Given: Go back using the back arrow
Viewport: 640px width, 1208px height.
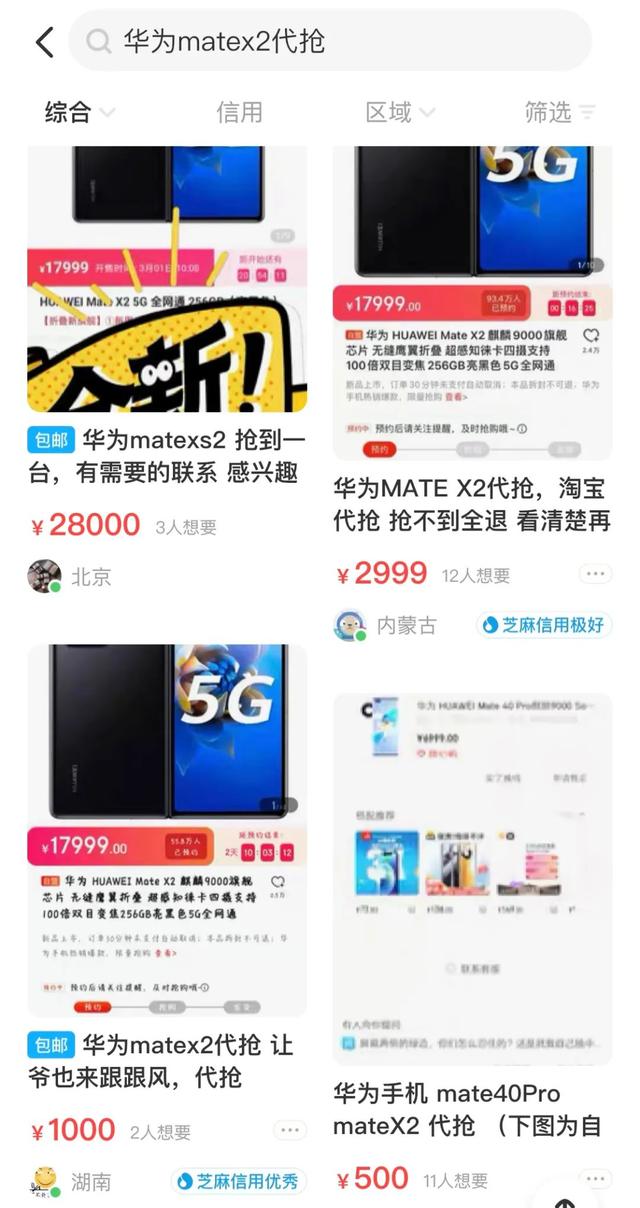Looking at the screenshot, I should pos(44,42).
